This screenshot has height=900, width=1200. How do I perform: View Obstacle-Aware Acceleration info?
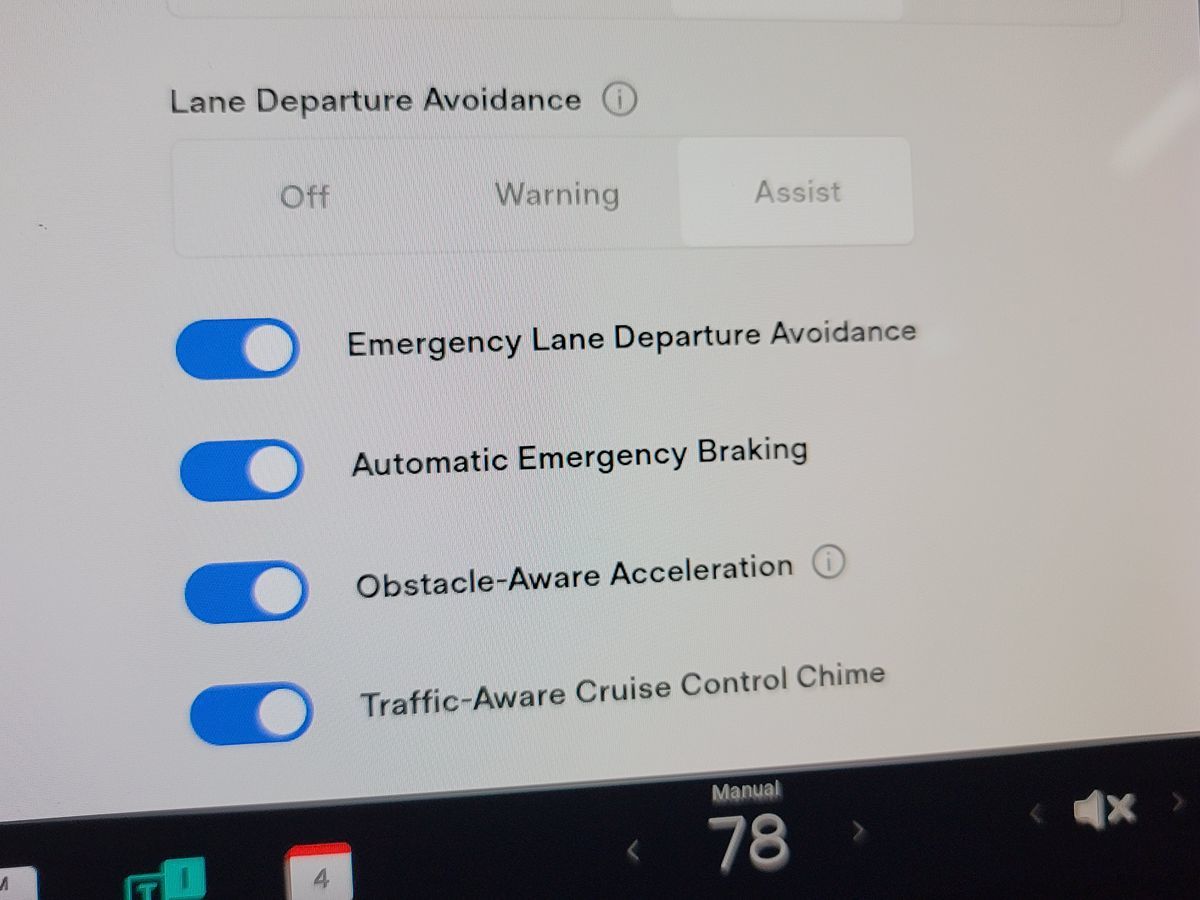point(828,564)
